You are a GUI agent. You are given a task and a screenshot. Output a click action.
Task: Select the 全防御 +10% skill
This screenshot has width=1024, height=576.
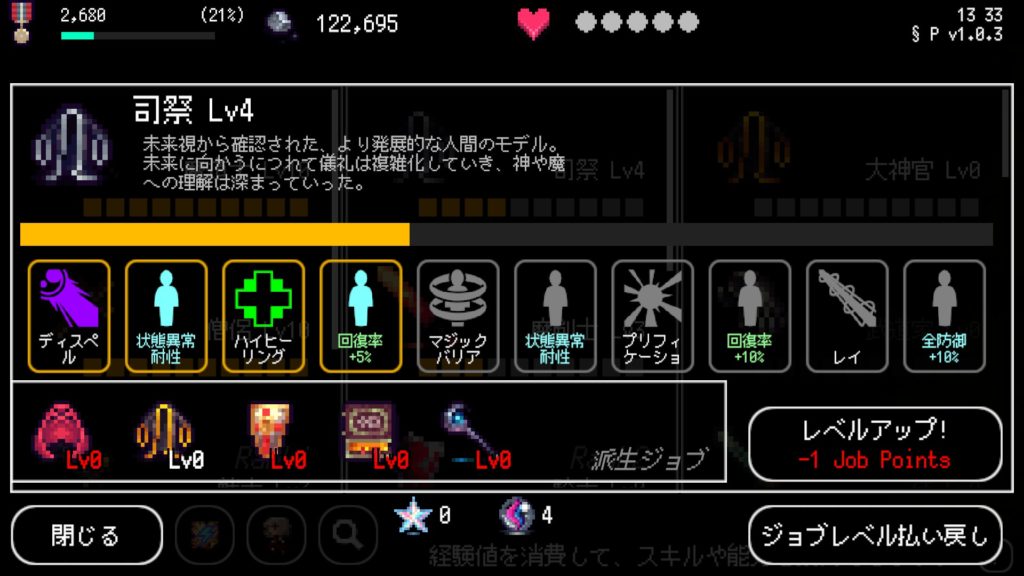tap(944, 315)
